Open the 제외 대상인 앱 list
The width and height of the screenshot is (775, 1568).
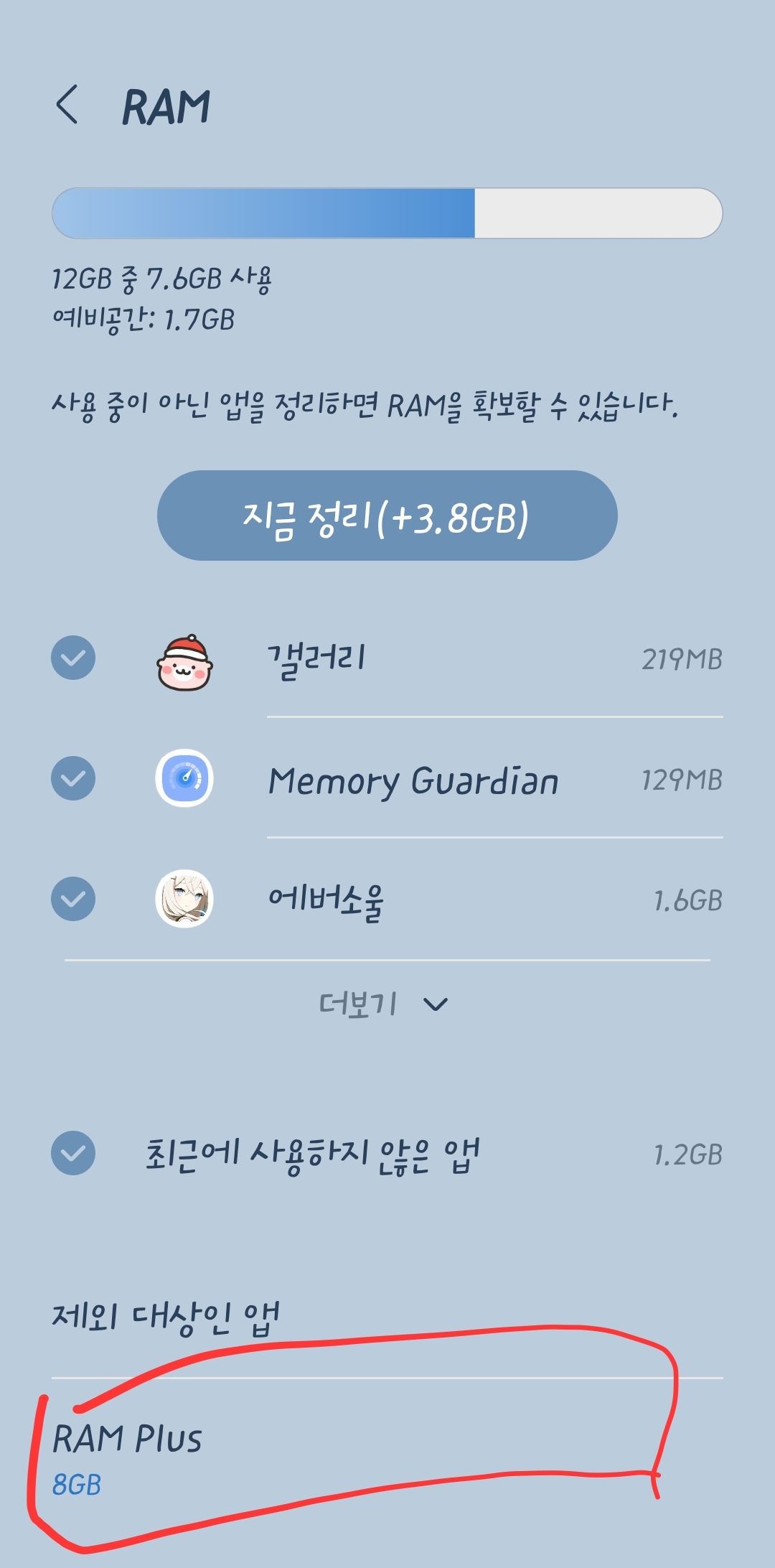[166, 1318]
